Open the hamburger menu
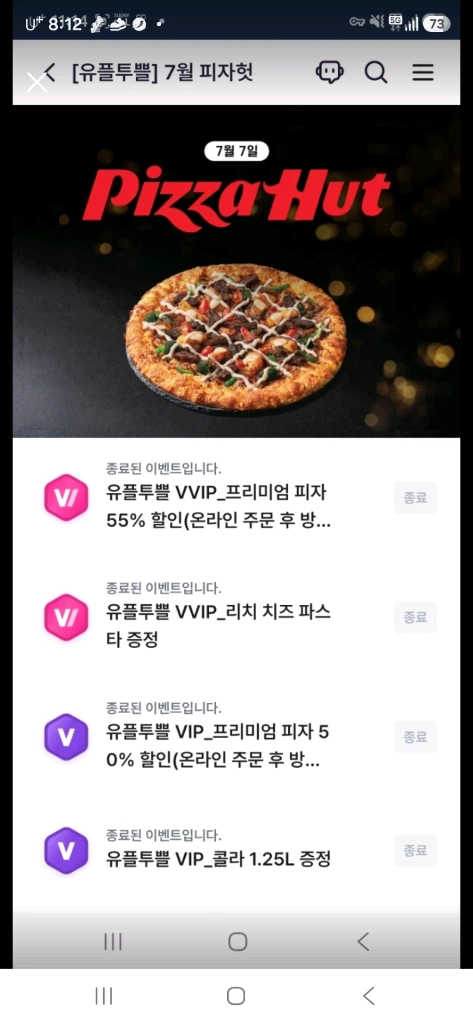The width and height of the screenshot is (473, 1024). point(423,72)
